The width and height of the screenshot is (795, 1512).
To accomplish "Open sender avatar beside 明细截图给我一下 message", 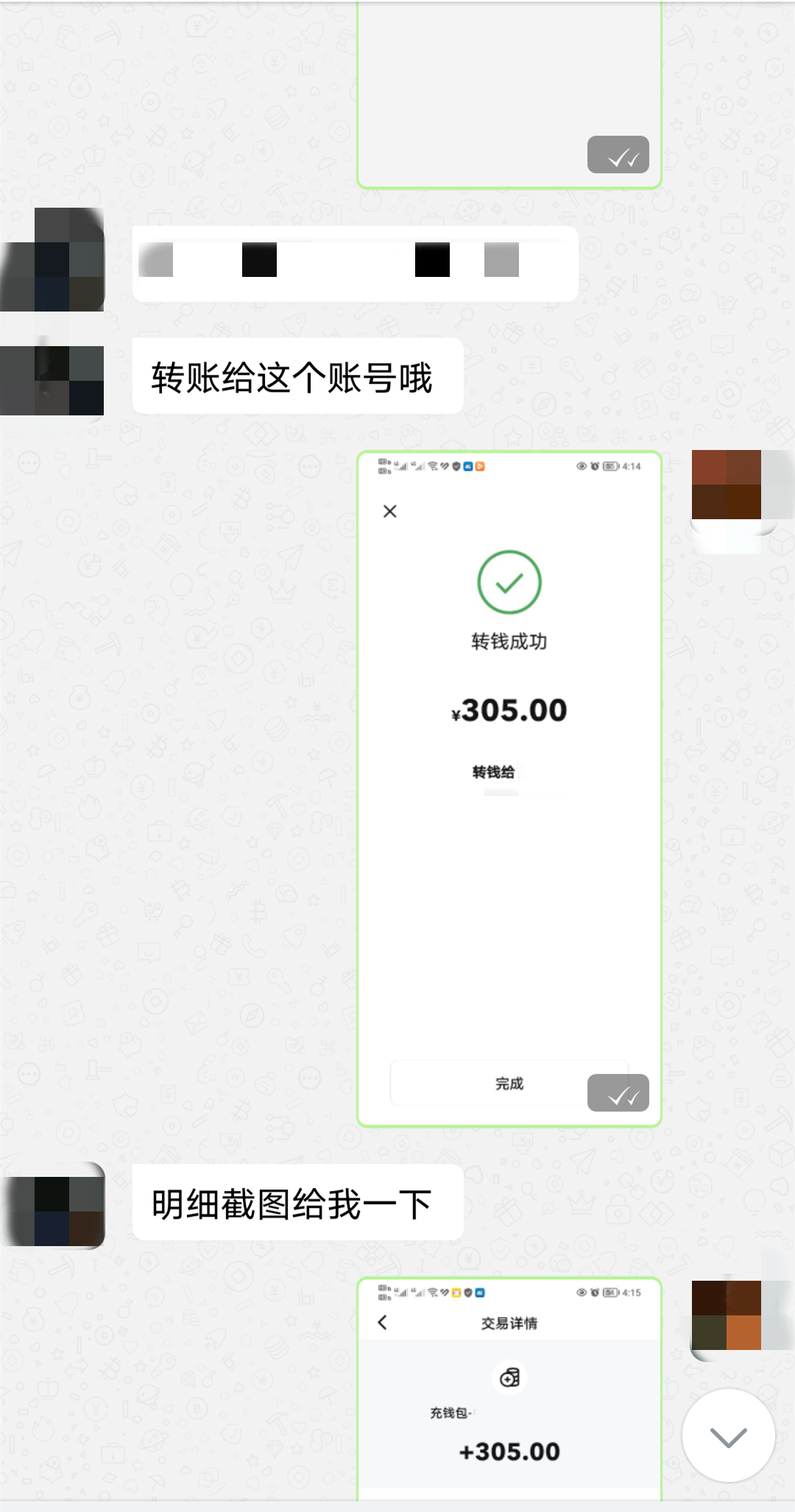I will coord(53,1205).
